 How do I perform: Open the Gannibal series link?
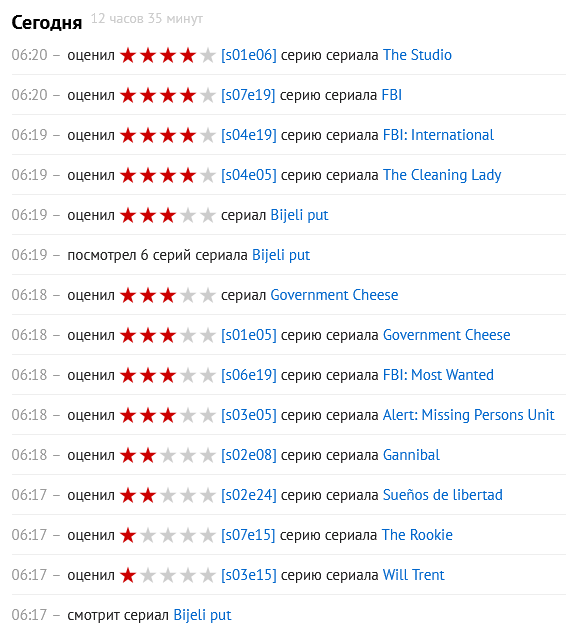point(411,455)
